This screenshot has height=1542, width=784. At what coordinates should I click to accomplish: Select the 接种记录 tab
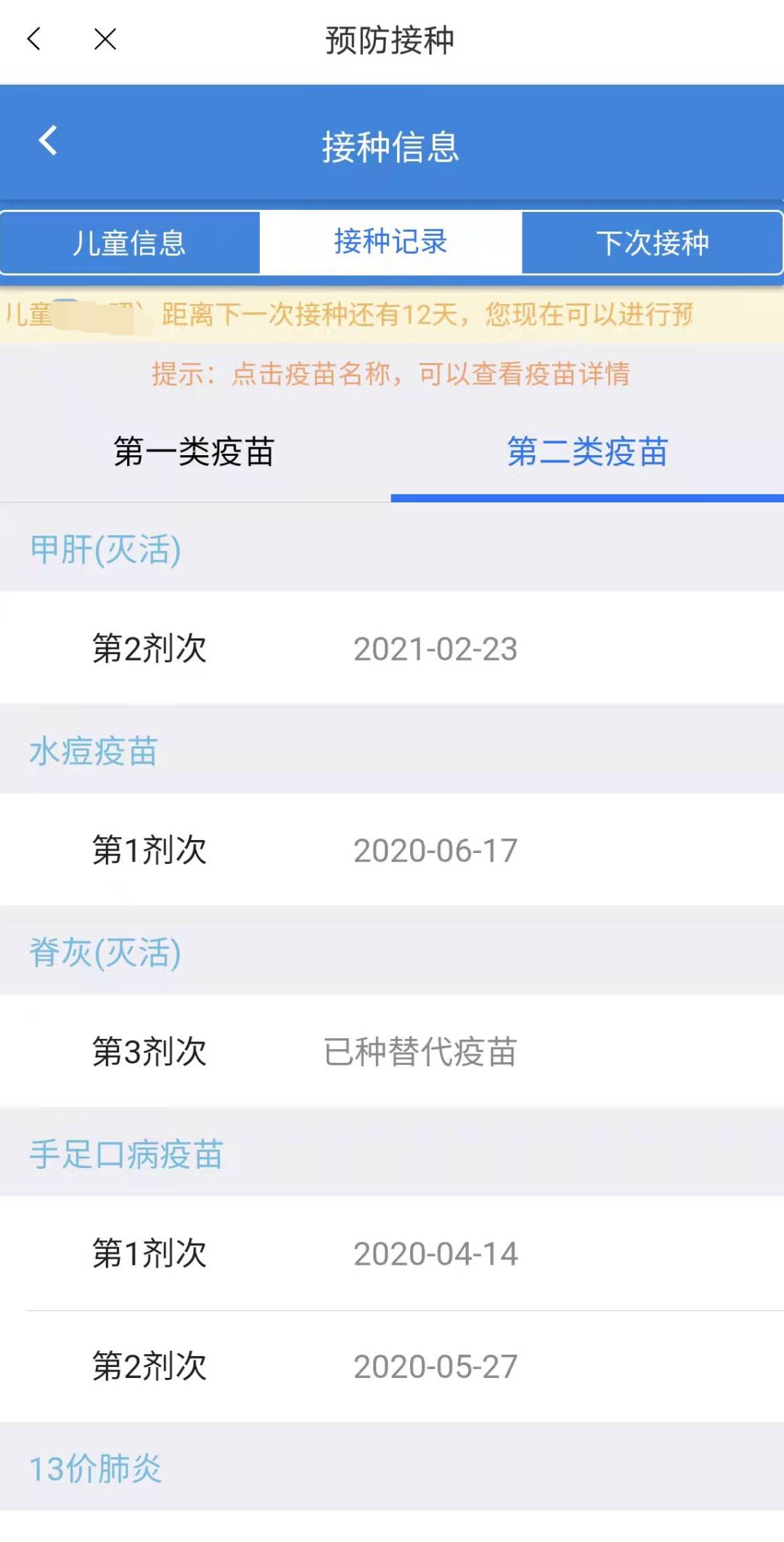[x=391, y=242]
